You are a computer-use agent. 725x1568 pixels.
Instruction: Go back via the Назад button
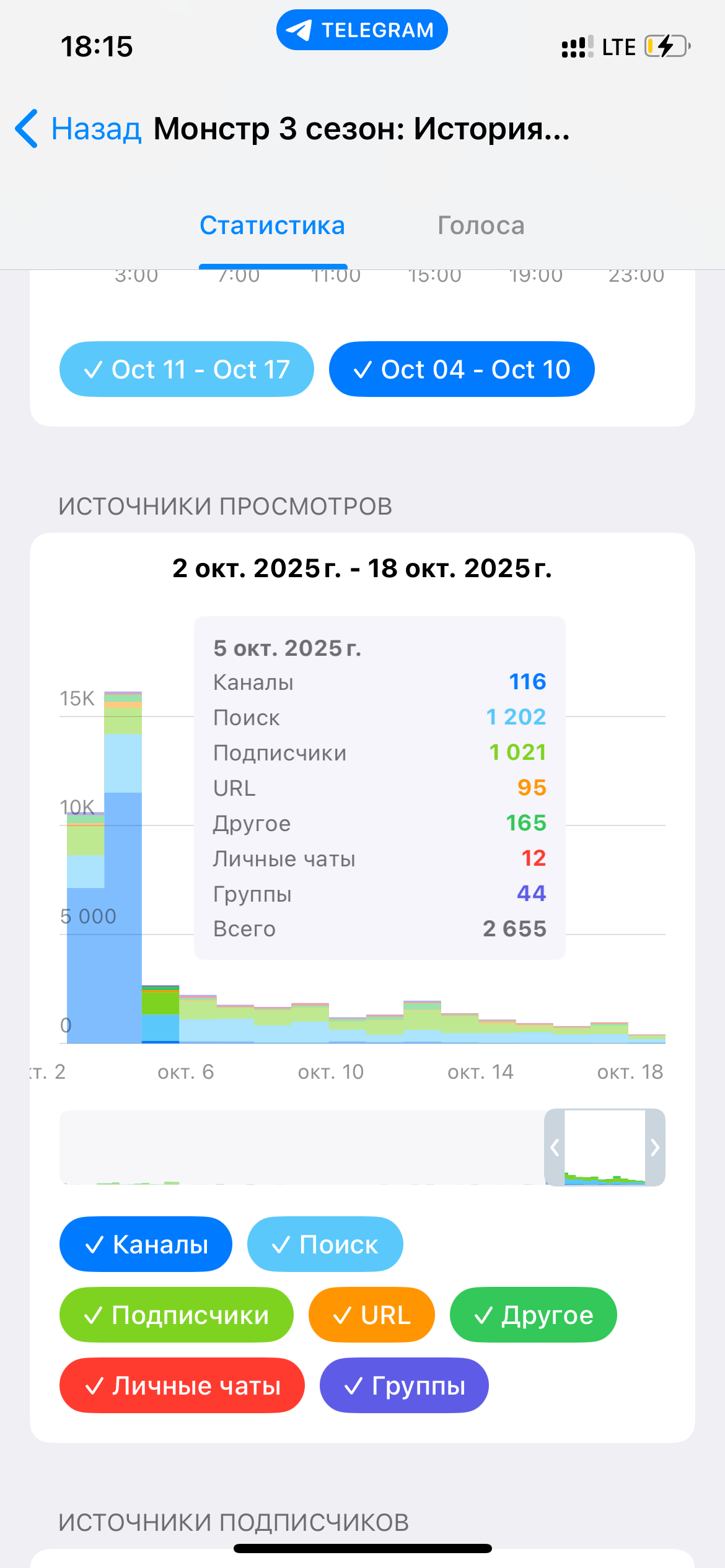[x=79, y=129]
